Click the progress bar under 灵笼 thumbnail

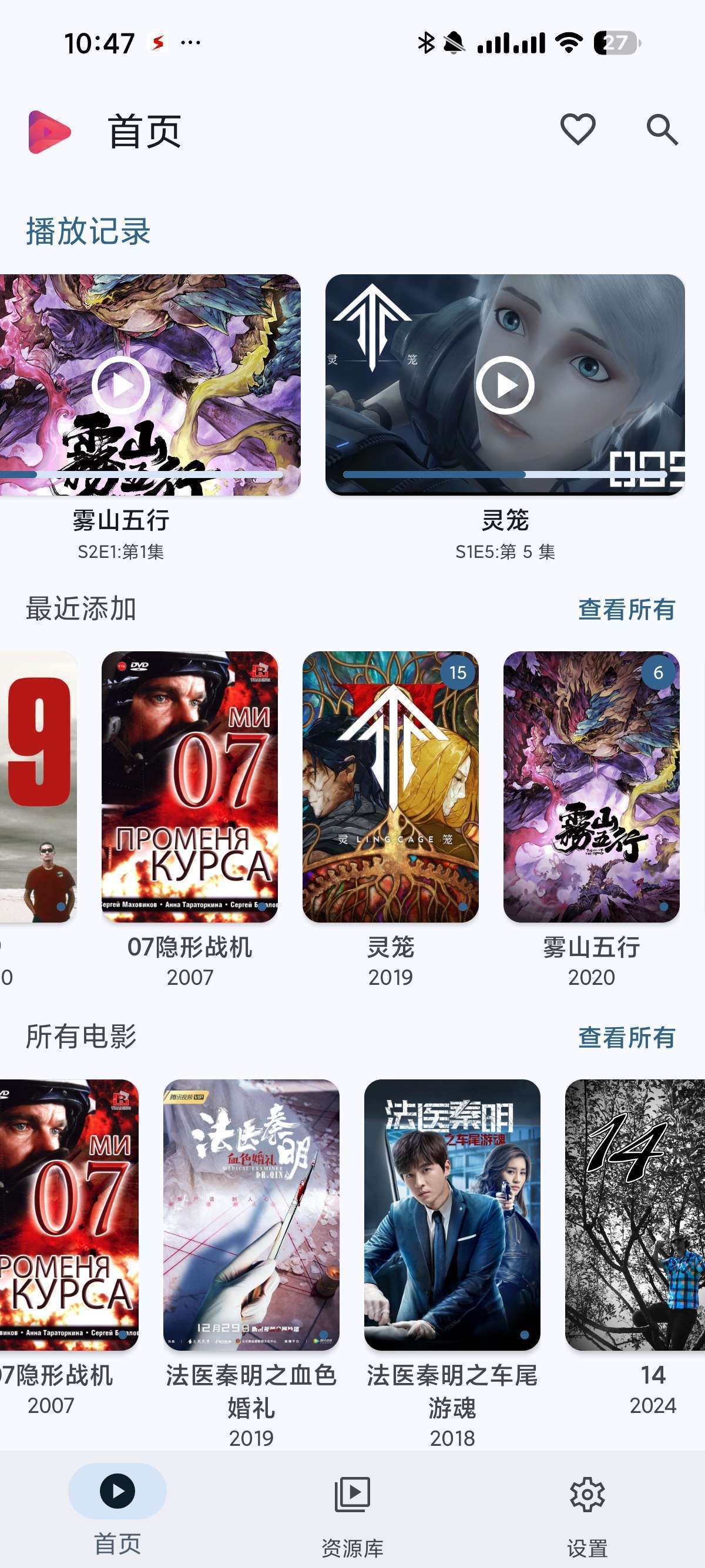[506, 473]
